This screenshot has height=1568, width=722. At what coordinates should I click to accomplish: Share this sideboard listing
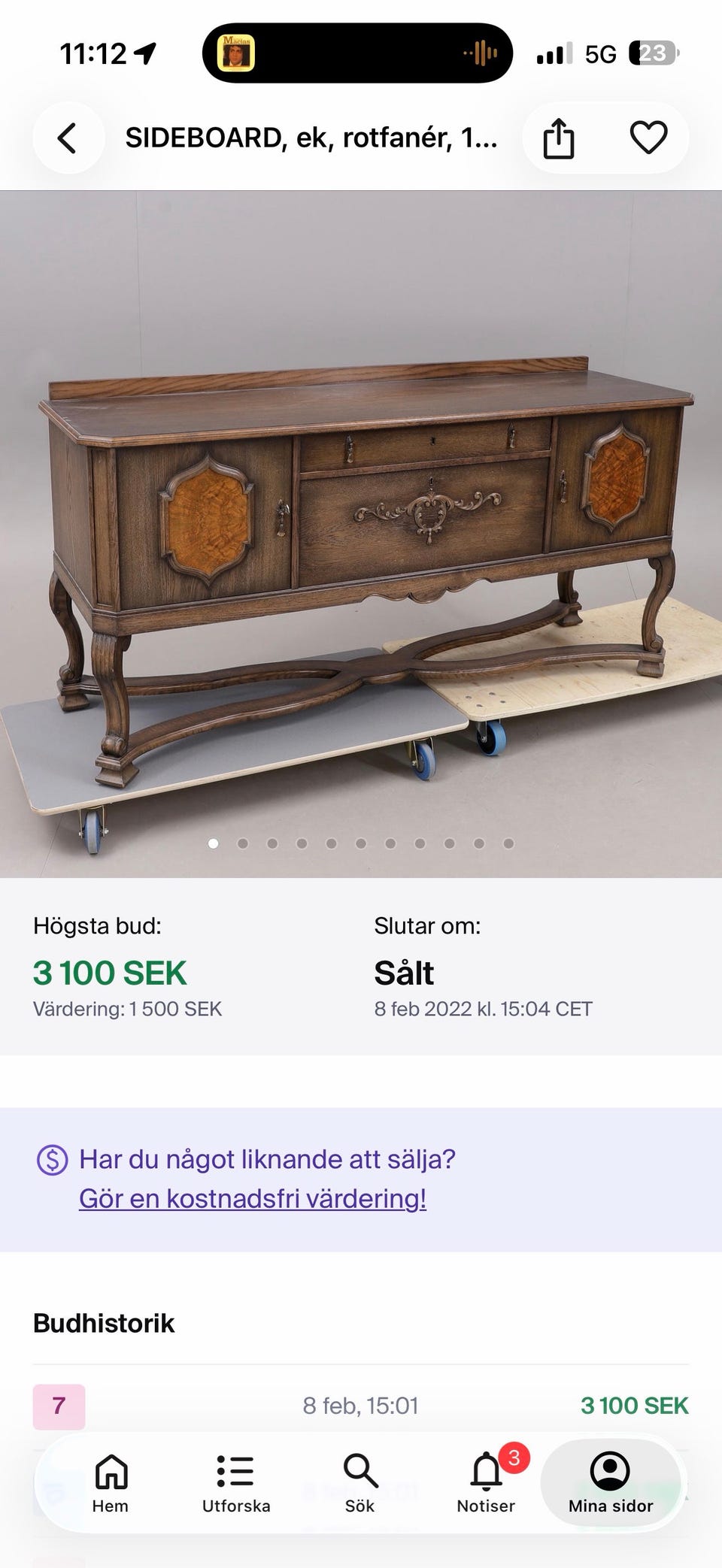(560, 138)
